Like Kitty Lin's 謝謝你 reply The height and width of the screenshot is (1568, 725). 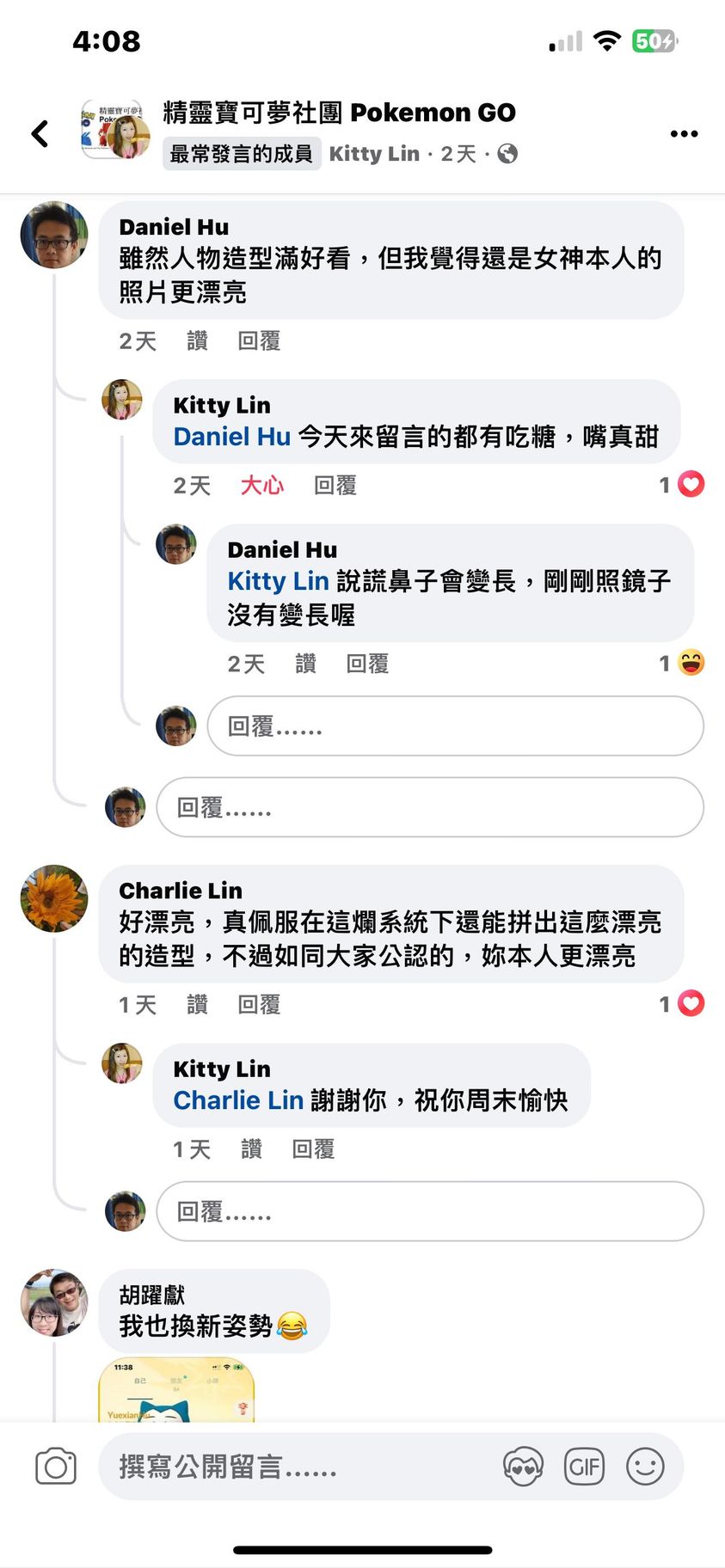pyautogui.click(x=251, y=1149)
